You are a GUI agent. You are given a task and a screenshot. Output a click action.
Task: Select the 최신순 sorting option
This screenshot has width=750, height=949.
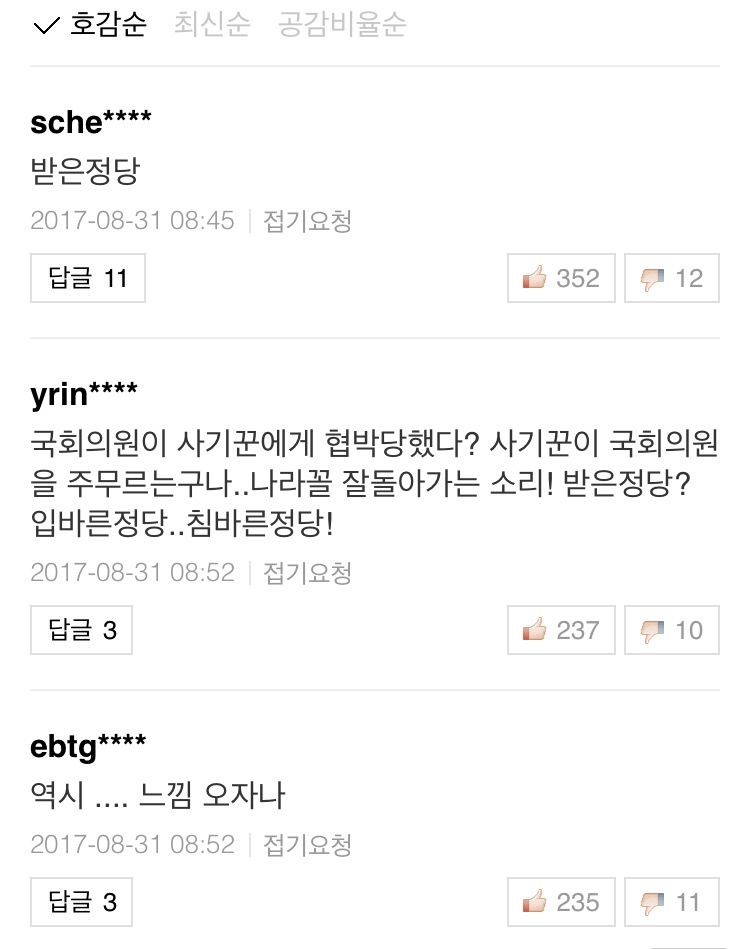(212, 27)
